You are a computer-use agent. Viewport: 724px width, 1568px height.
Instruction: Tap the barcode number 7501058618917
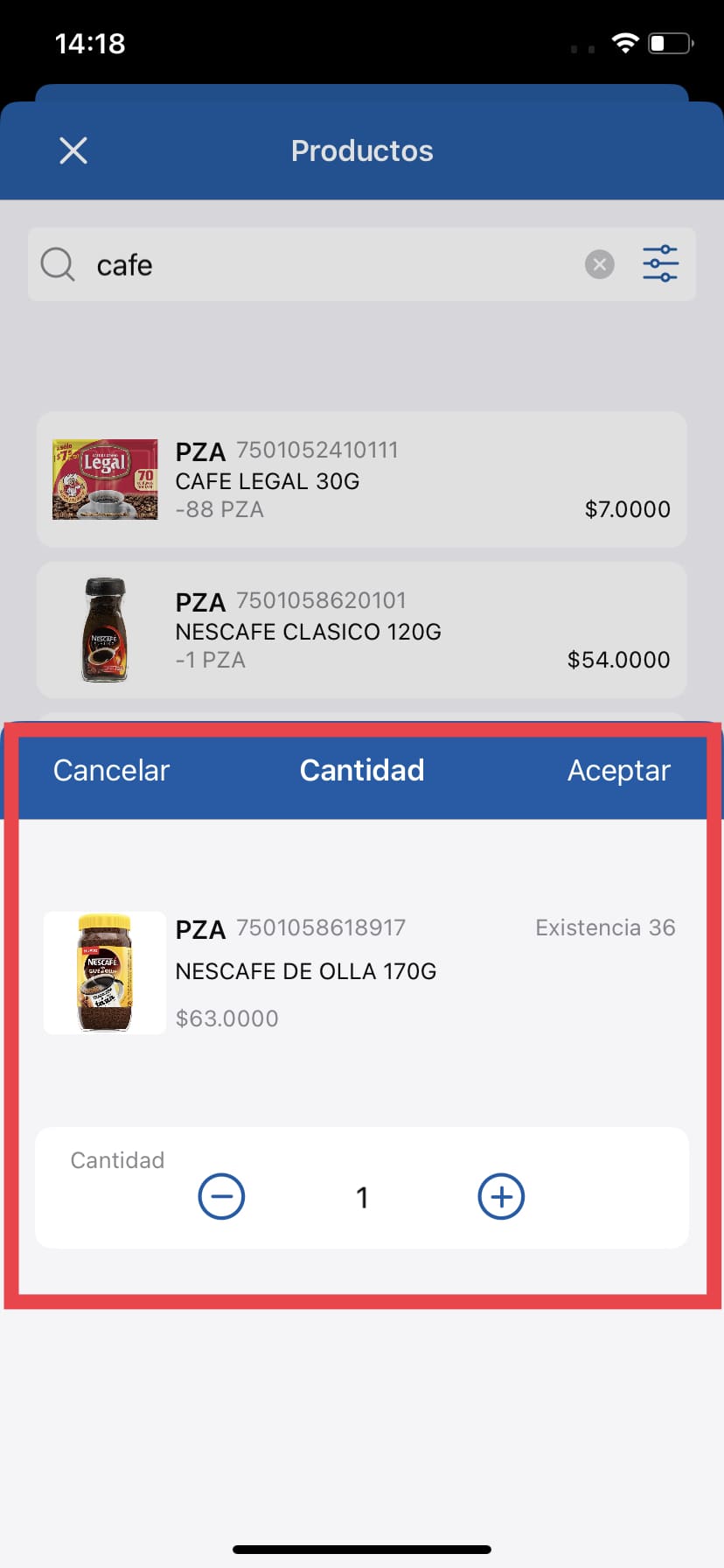click(319, 927)
